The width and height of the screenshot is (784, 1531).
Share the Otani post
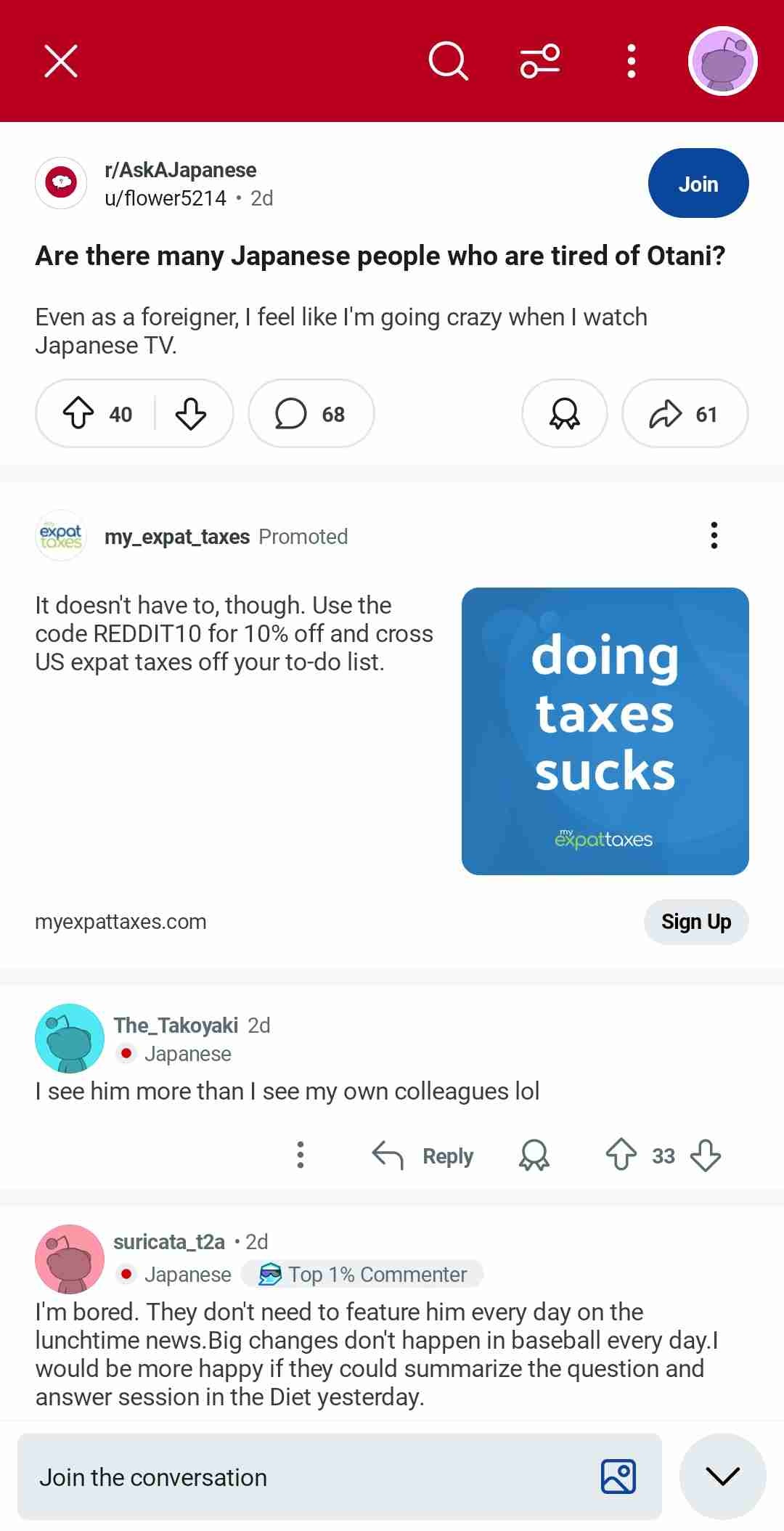point(685,414)
